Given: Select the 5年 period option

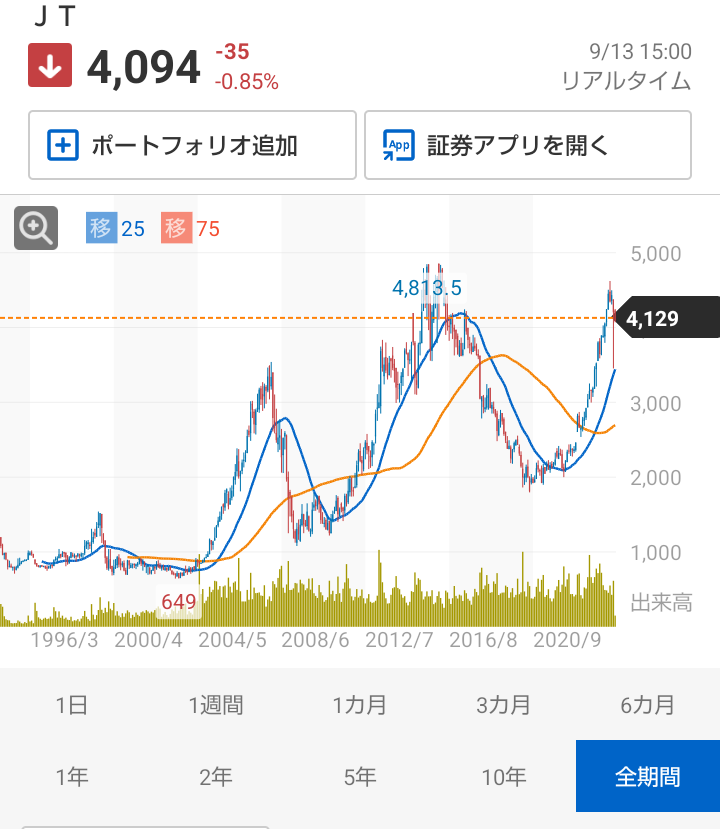Looking at the screenshot, I should [358, 776].
